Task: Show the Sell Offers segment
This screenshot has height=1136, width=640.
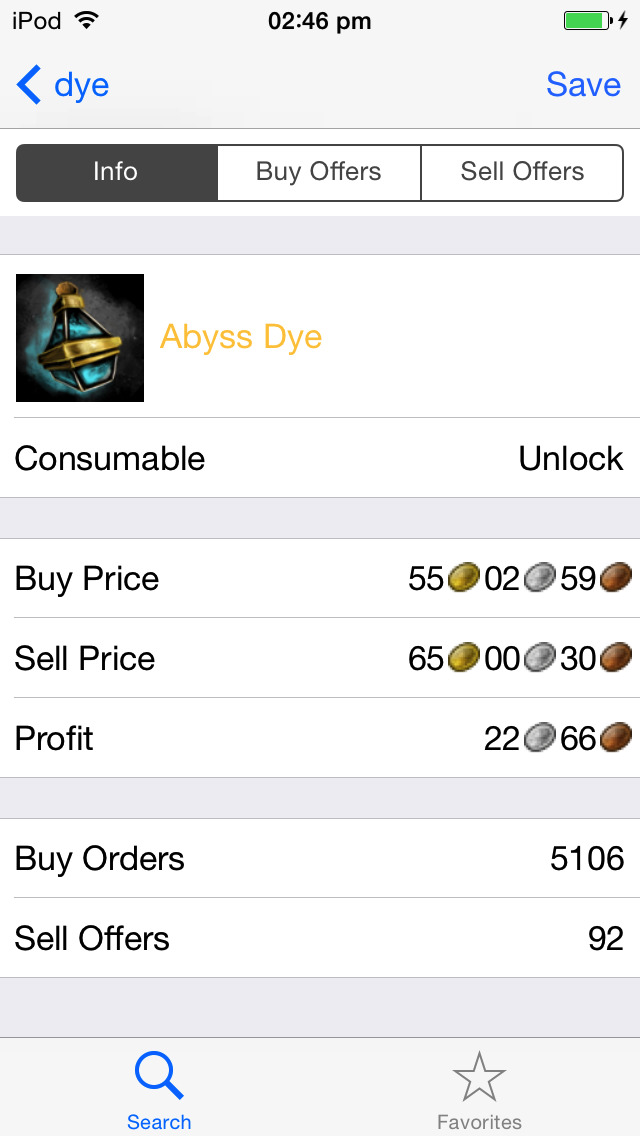Action: pos(522,172)
